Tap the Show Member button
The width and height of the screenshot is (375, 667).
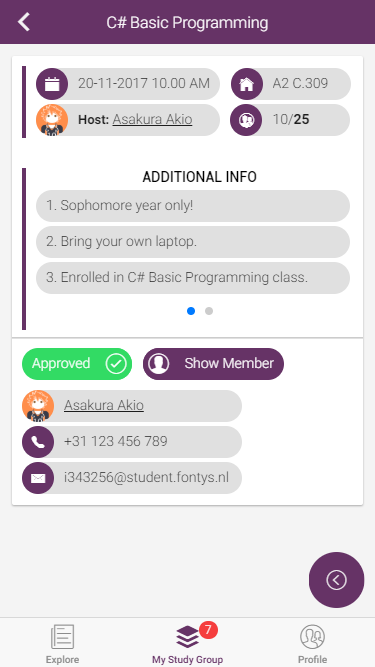[213, 364]
